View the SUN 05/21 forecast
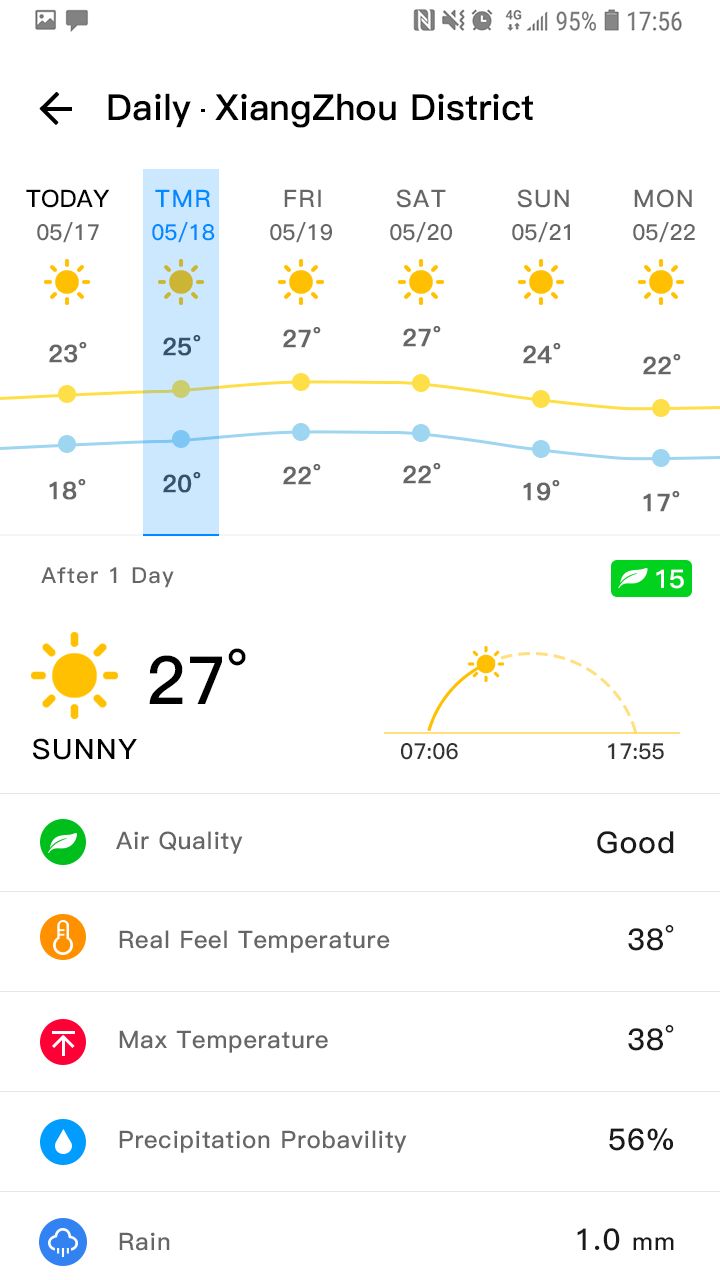The width and height of the screenshot is (720, 1280). (541, 352)
